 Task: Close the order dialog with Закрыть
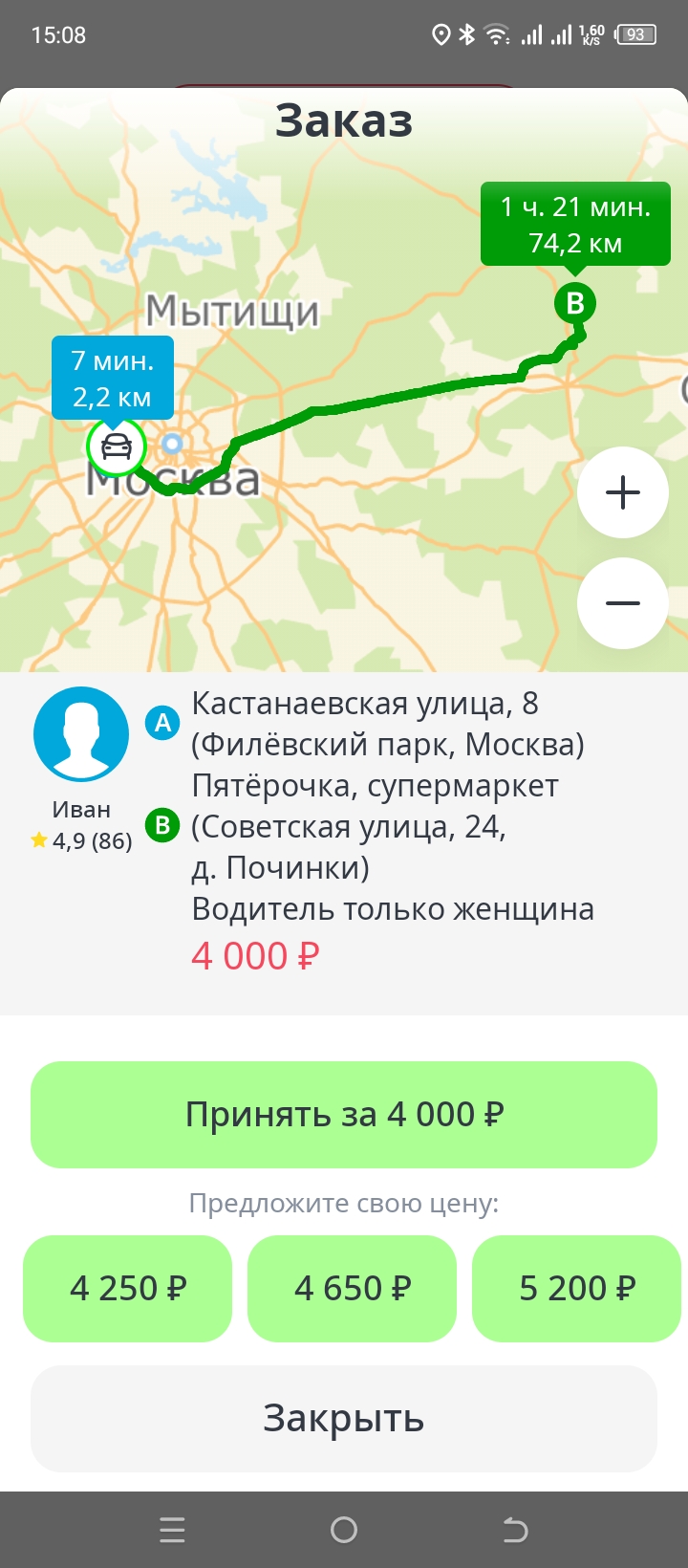(344, 1418)
